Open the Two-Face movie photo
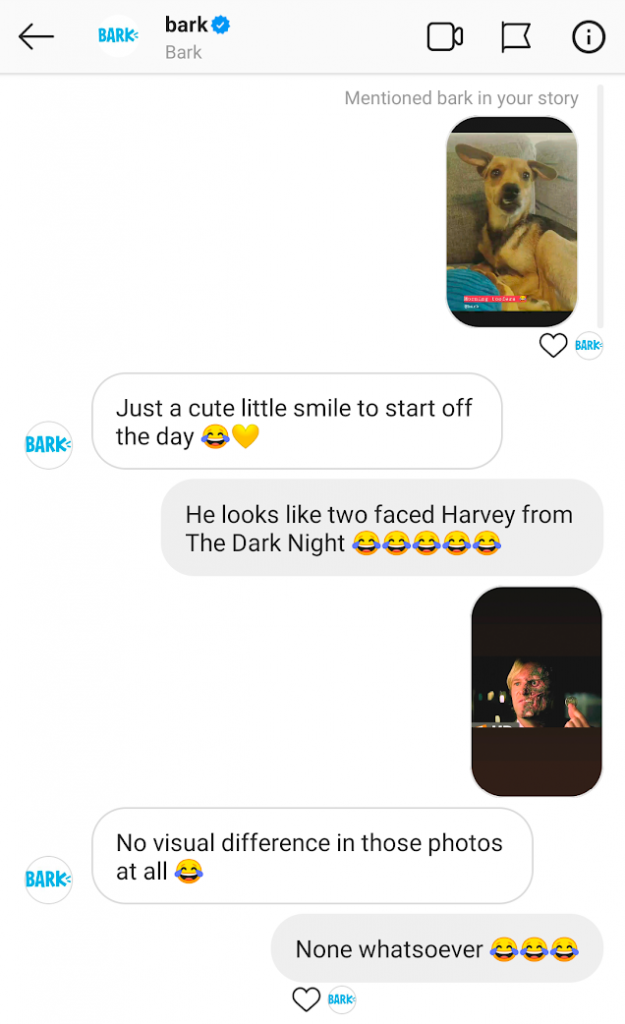The width and height of the screenshot is (625, 1024). 536,691
